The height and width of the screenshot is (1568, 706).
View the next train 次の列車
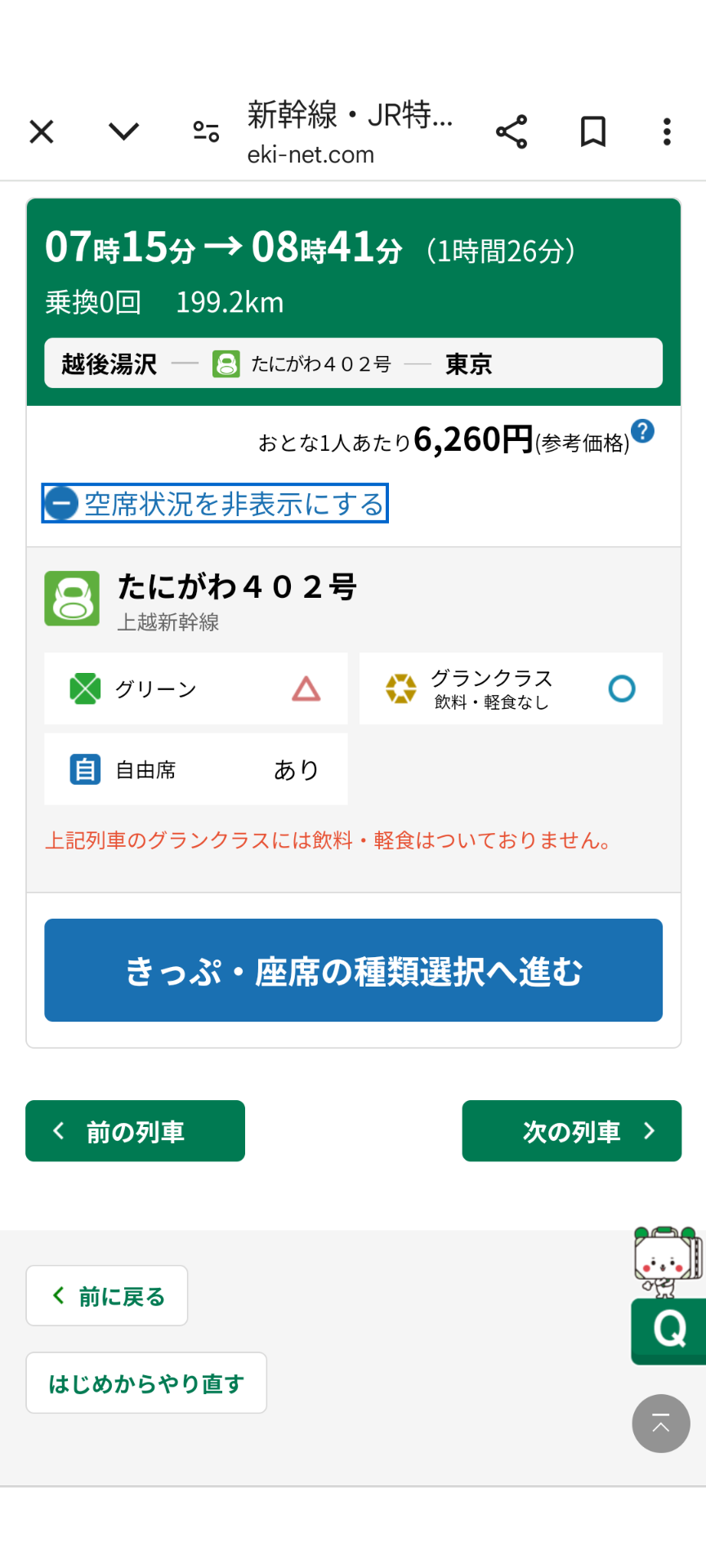pyautogui.click(x=572, y=1131)
